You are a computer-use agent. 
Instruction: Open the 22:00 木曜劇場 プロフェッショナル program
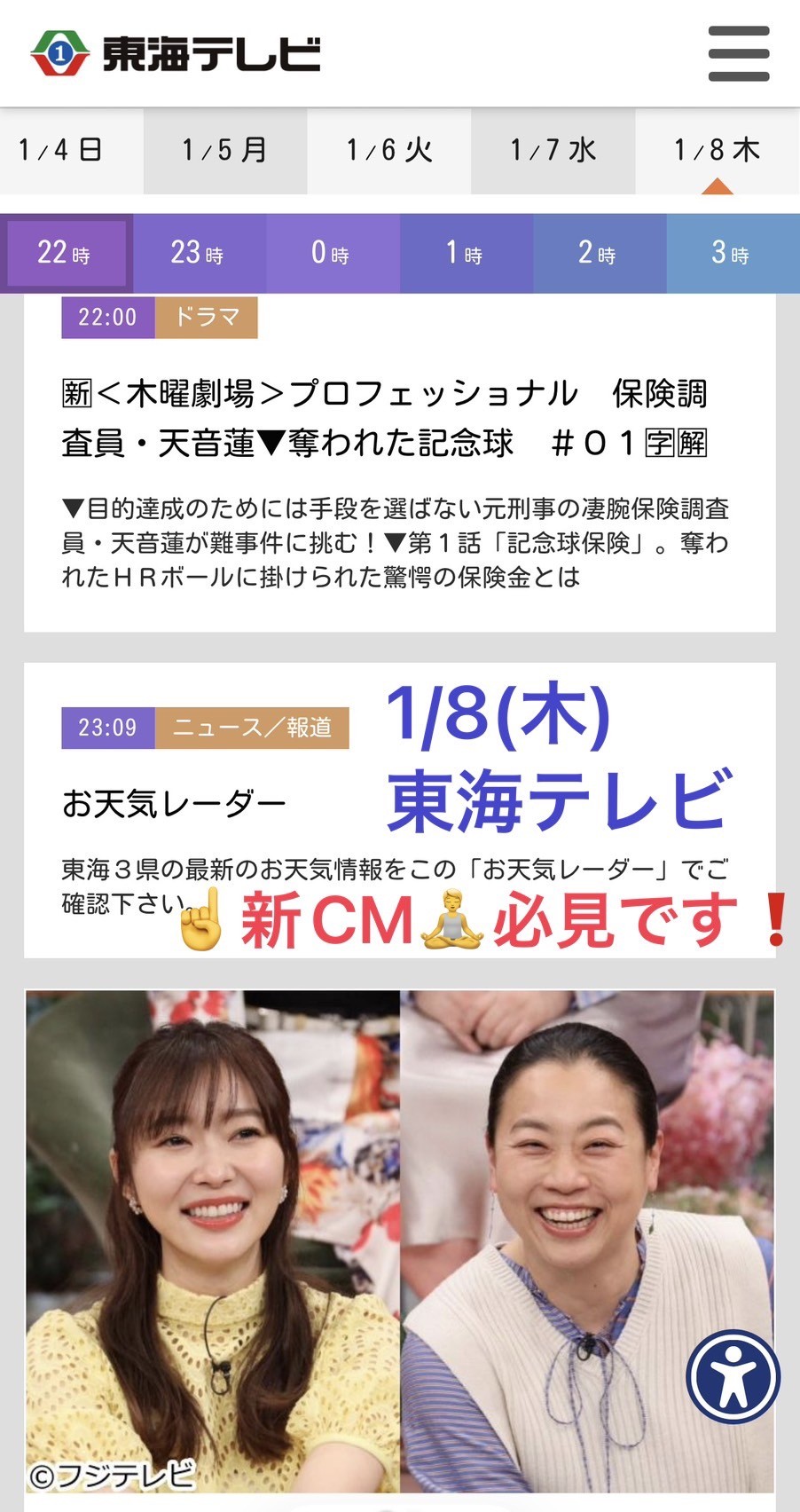(385, 417)
